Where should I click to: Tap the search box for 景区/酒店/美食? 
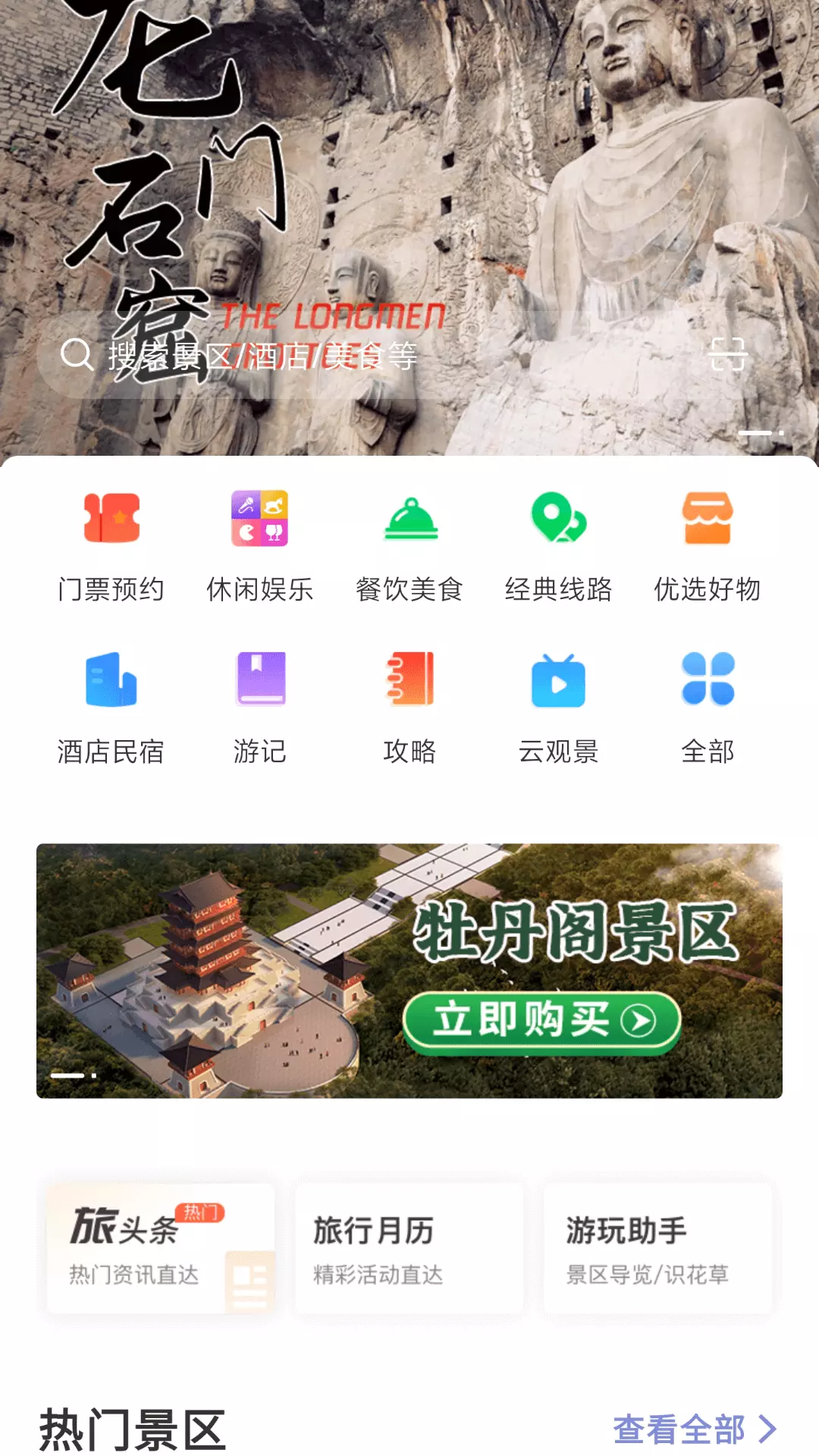[x=372, y=355]
